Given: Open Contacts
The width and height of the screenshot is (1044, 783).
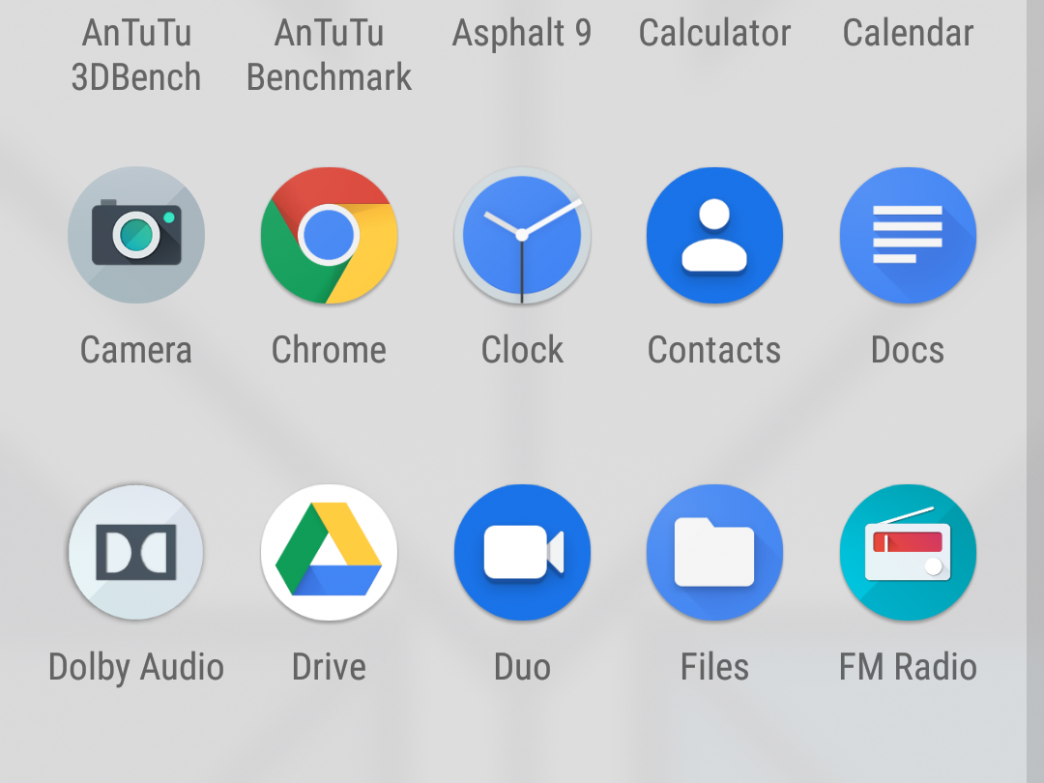Looking at the screenshot, I should pos(714,236).
